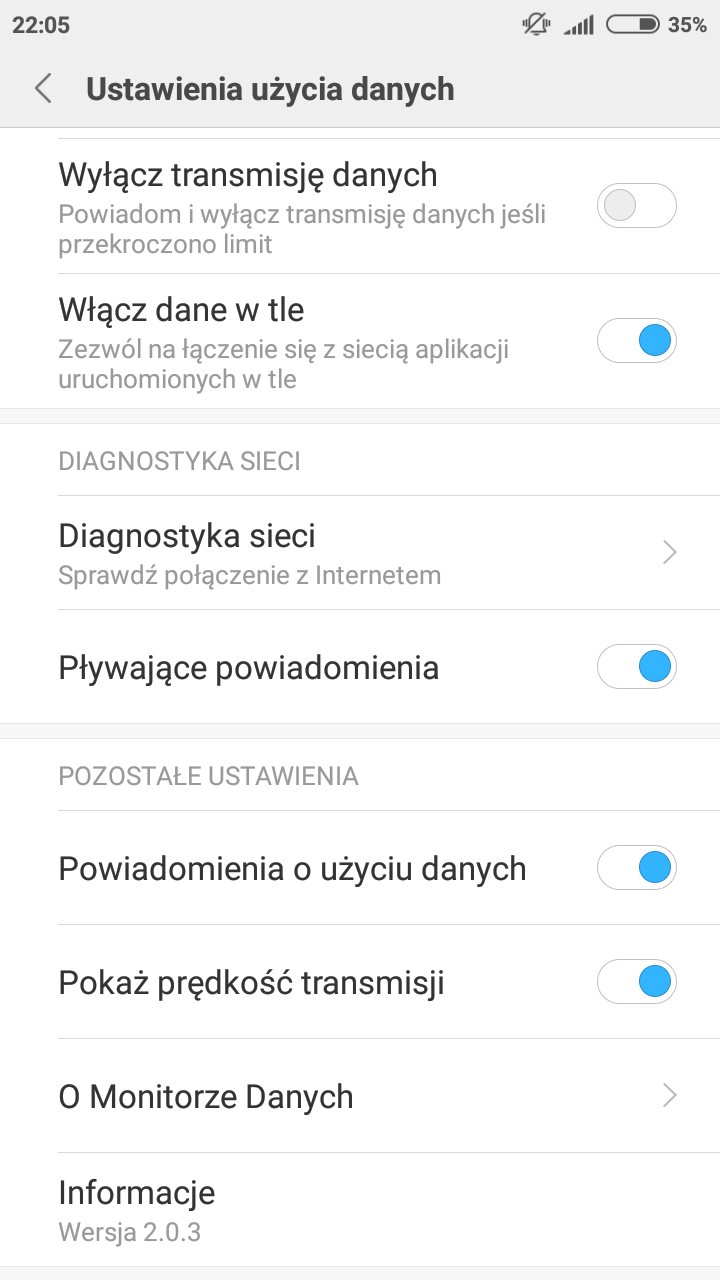Tap the Informacje version row
The height and width of the screenshot is (1280, 720).
[360, 1209]
